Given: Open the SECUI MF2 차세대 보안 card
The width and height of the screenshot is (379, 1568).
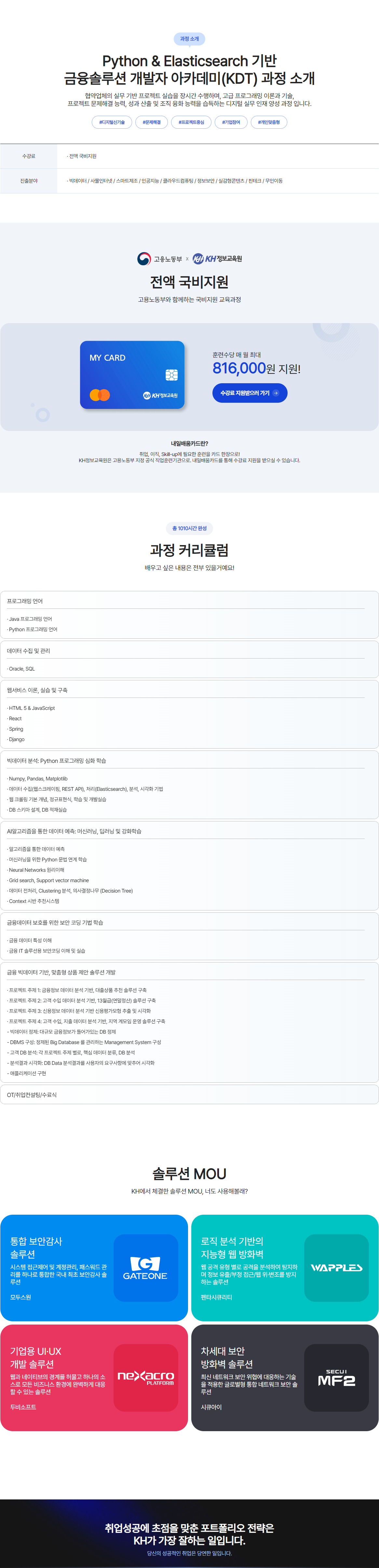Looking at the screenshot, I should point(285,1378).
